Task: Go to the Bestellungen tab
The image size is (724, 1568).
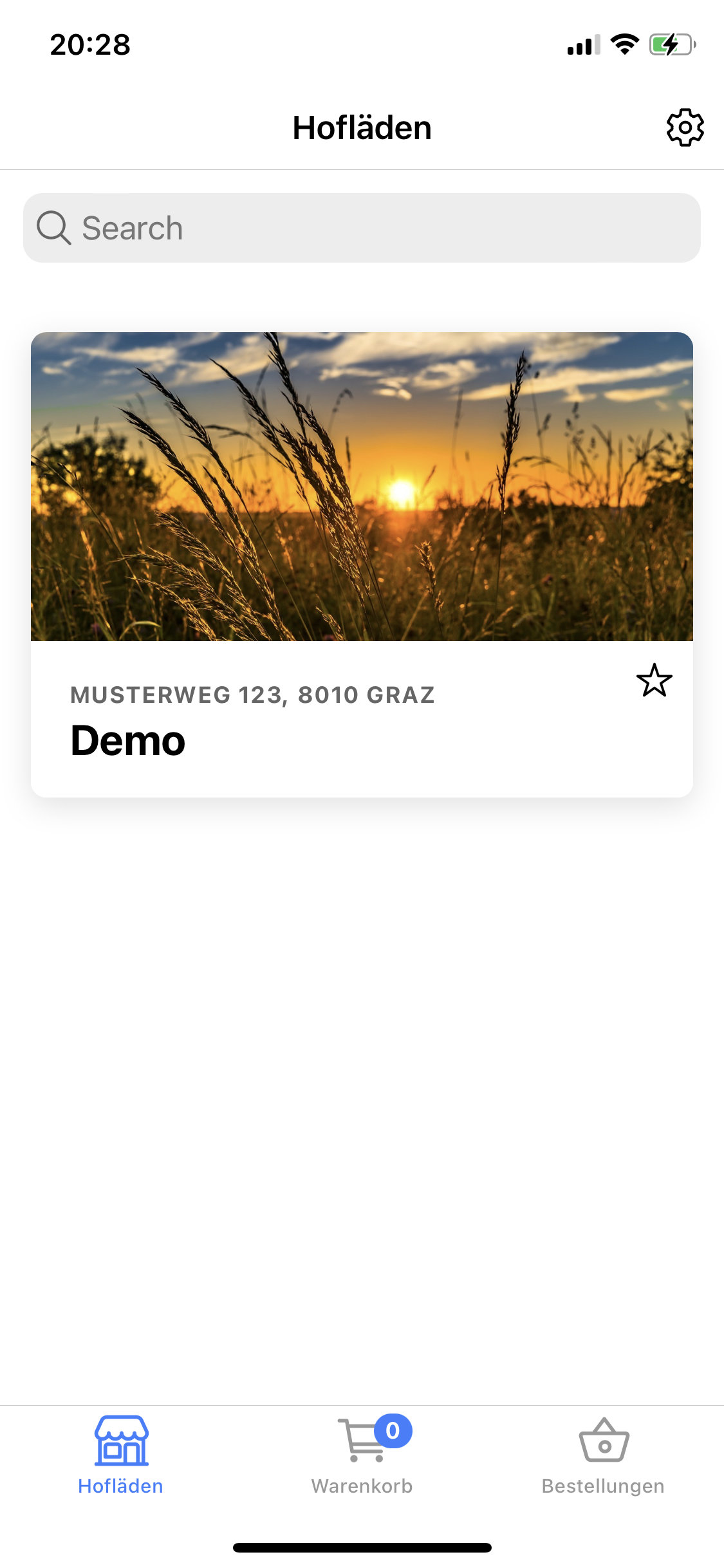Action: [603, 1455]
